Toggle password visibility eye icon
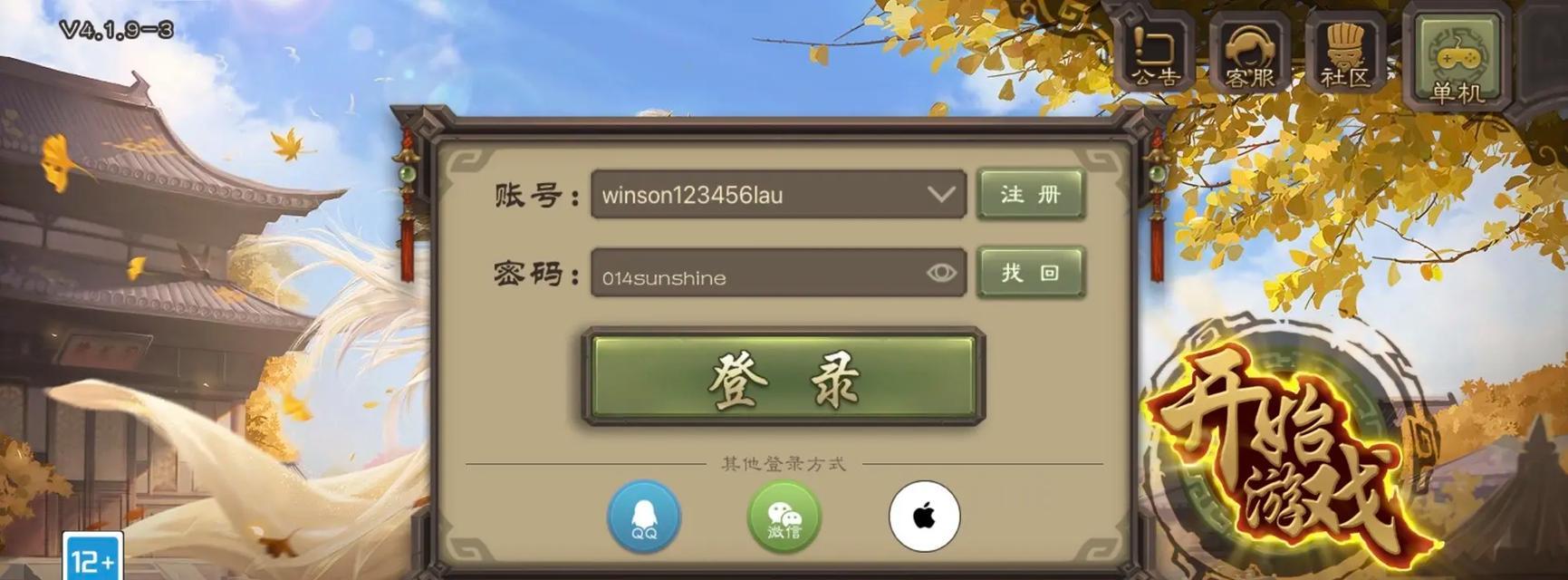The height and width of the screenshot is (580, 1568). click(941, 273)
